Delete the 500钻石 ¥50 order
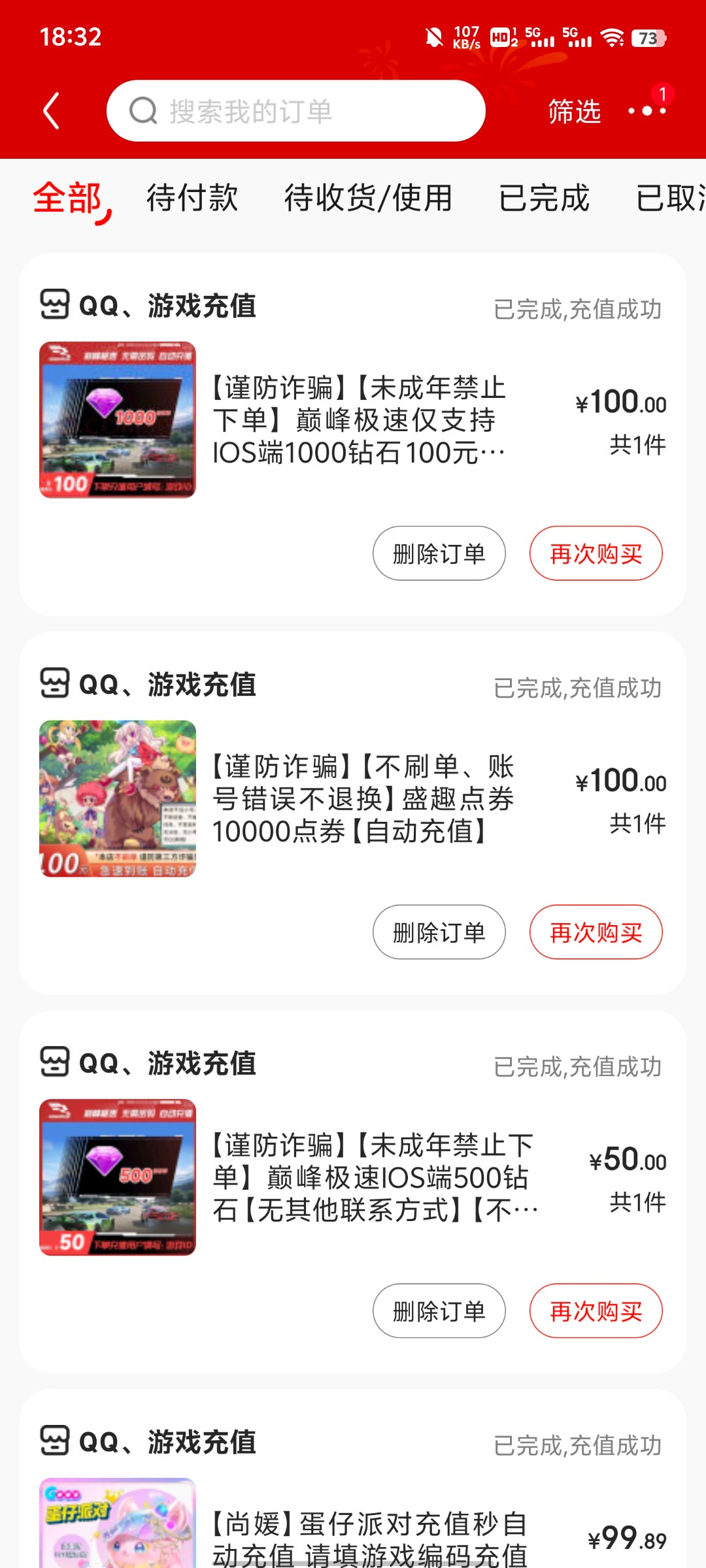Image resolution: width=706 pixels, height=1568 pixels. click(439, 1311)
